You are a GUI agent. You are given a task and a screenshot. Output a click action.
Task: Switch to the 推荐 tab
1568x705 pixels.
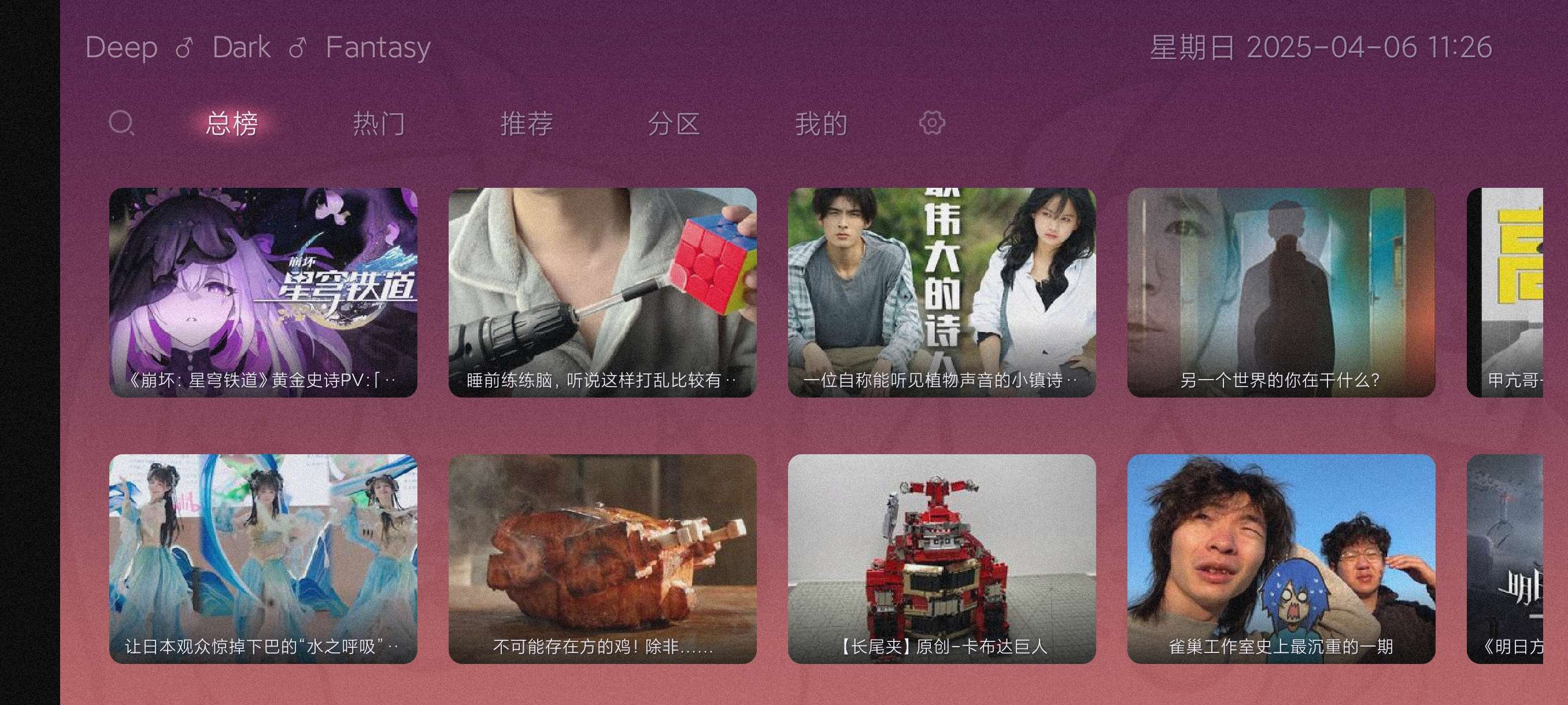pyautogui.click(x=527, y=124)
